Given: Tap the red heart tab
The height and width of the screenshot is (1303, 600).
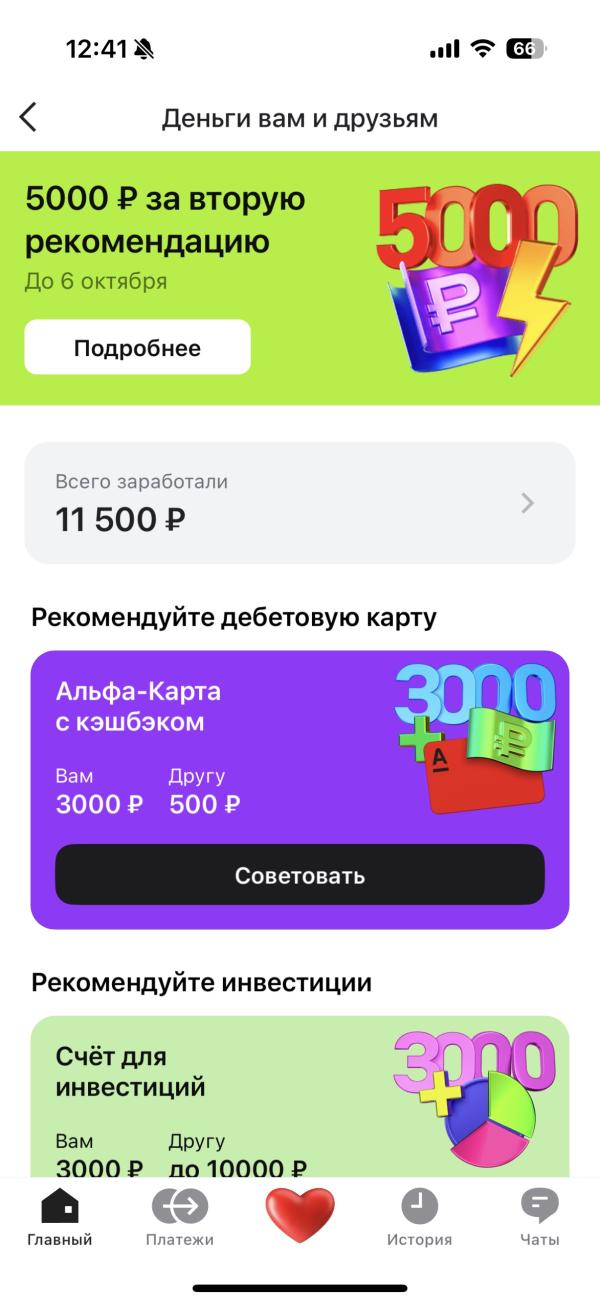Looking at the screenshot, I should pyautogui.click(x=300, y=1216).
